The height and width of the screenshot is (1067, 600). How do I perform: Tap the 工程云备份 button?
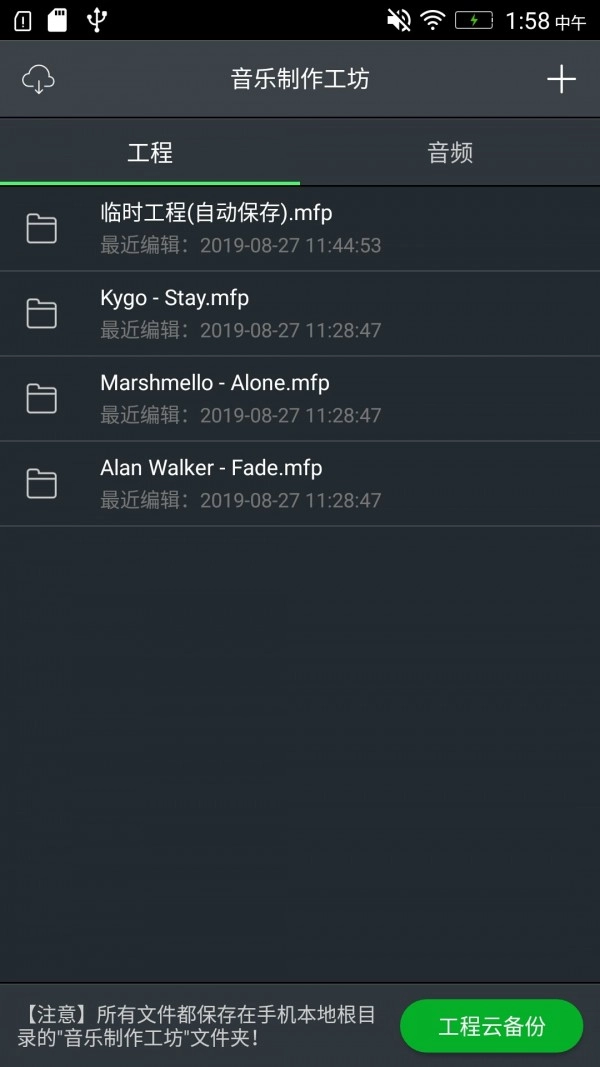tap(491, 1026)
